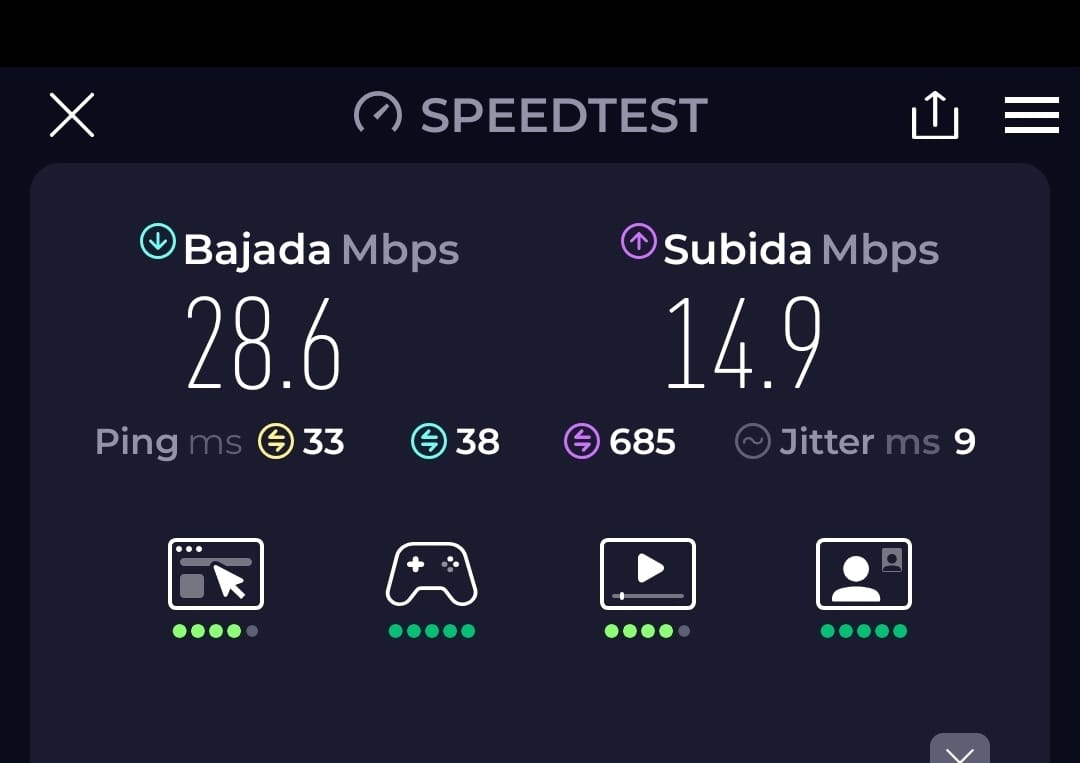The width and height of the screenshot is (1080, 763).
Task: View the video streaming rating icon
Action: (647, 574)
